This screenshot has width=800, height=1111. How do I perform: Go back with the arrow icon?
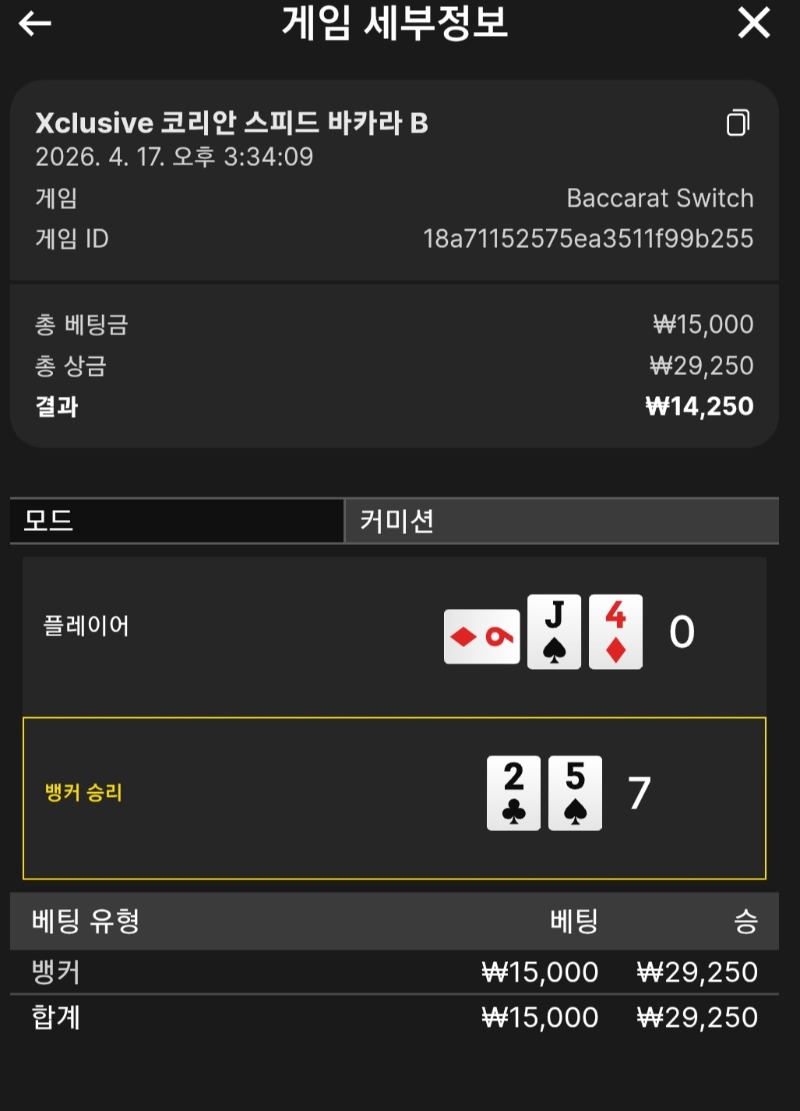coord(35,24)
